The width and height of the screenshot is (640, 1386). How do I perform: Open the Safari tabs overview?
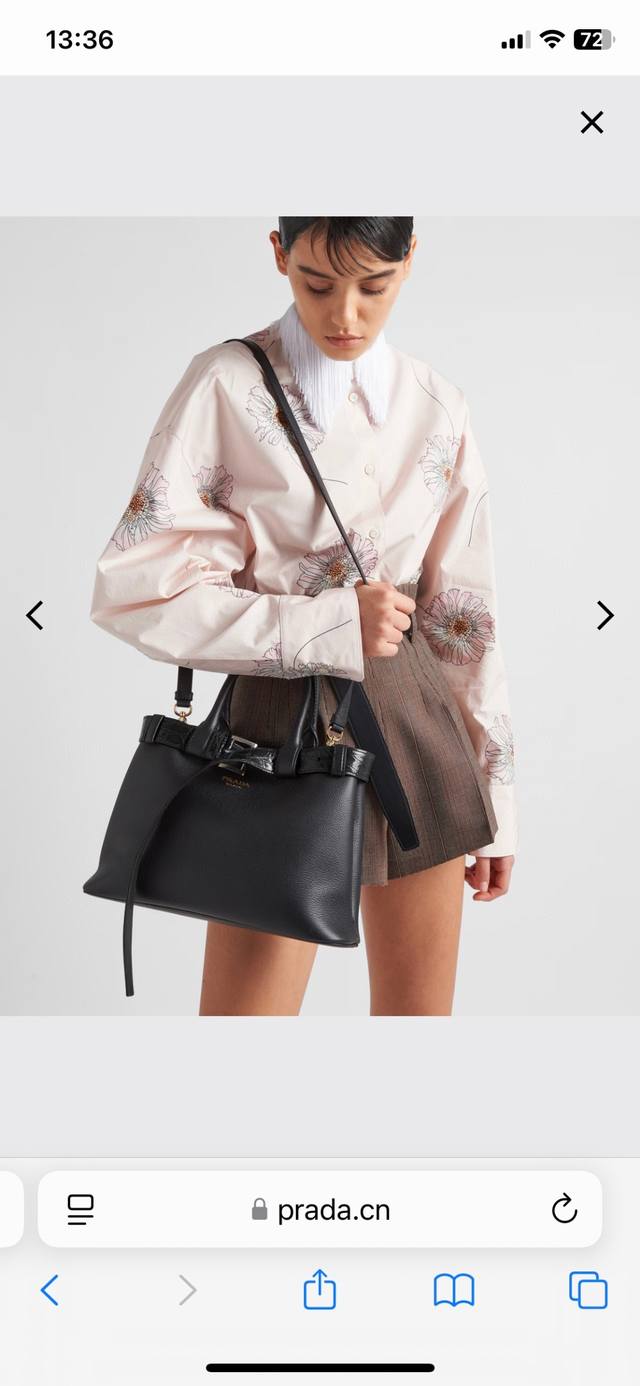588,1290
